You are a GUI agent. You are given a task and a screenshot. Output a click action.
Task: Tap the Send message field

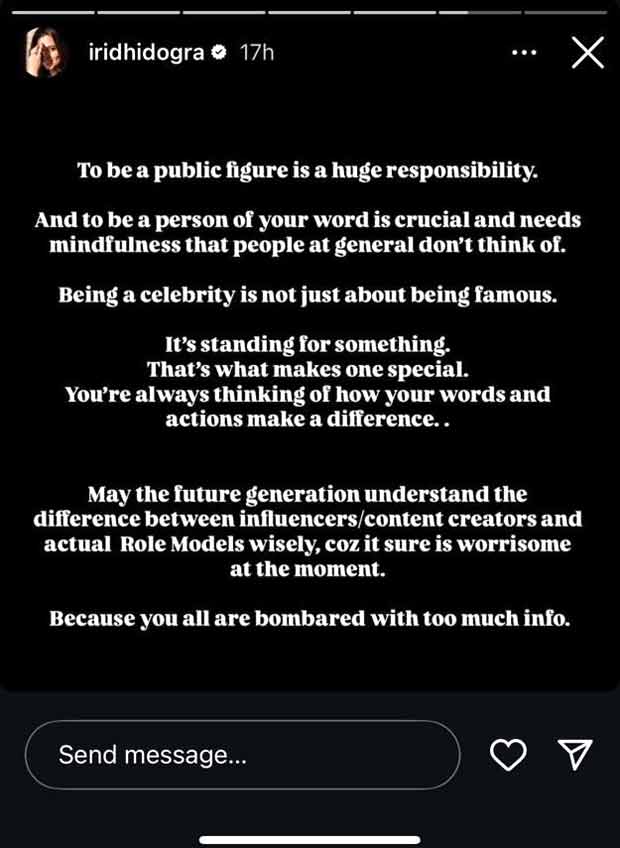[241, 755]
